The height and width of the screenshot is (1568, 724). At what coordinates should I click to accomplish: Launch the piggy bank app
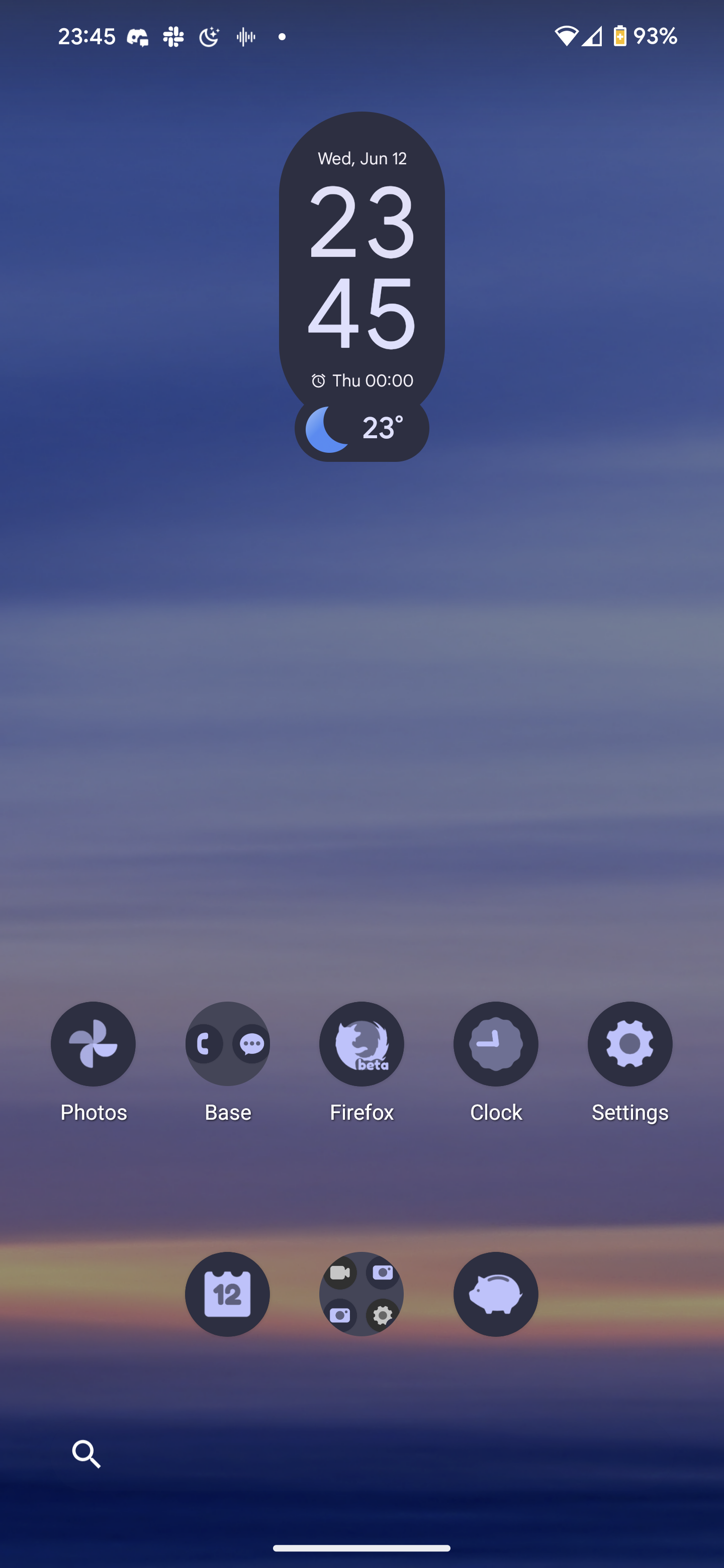496,1294
